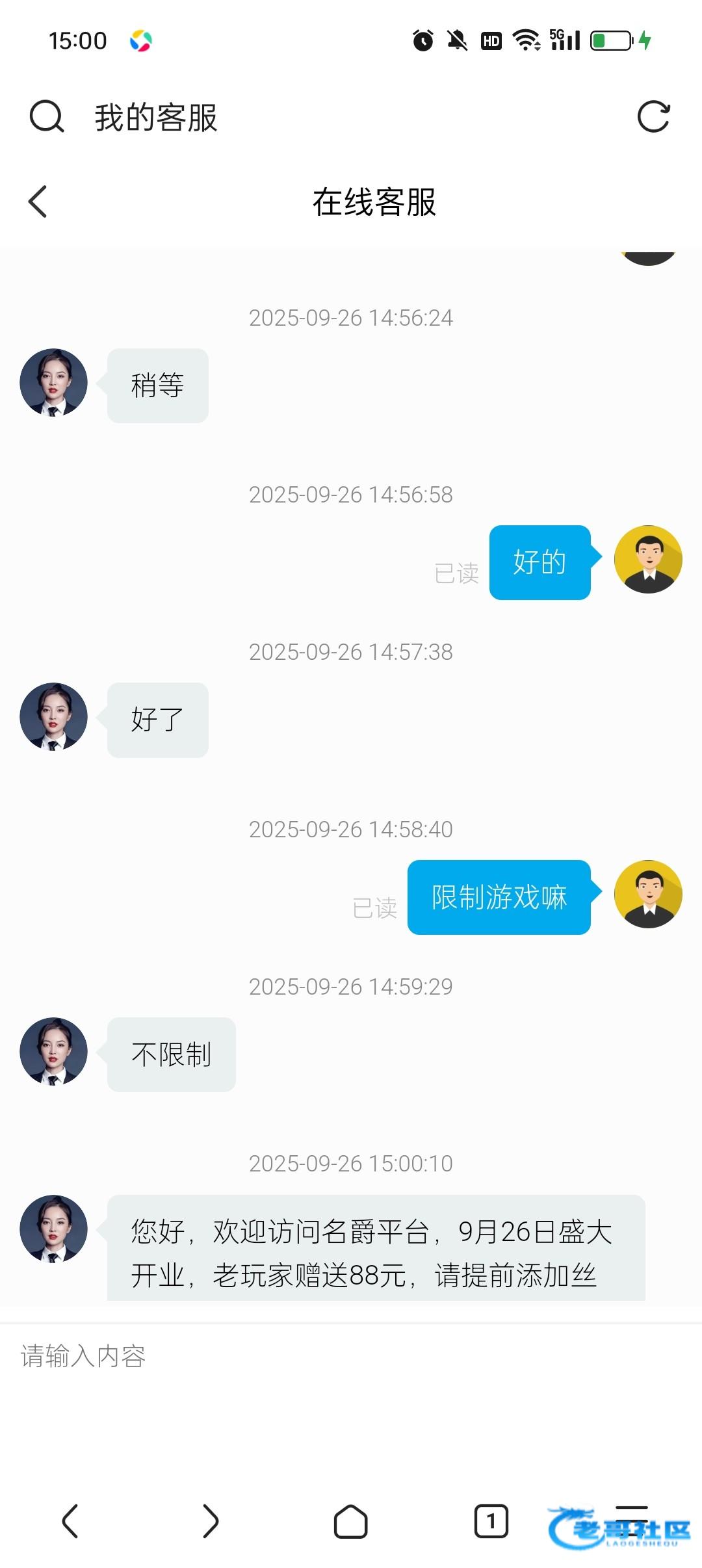This screenshot has width=702, height=1568.
Task: Go forward to the next browser page
Action: [210, 1521]
